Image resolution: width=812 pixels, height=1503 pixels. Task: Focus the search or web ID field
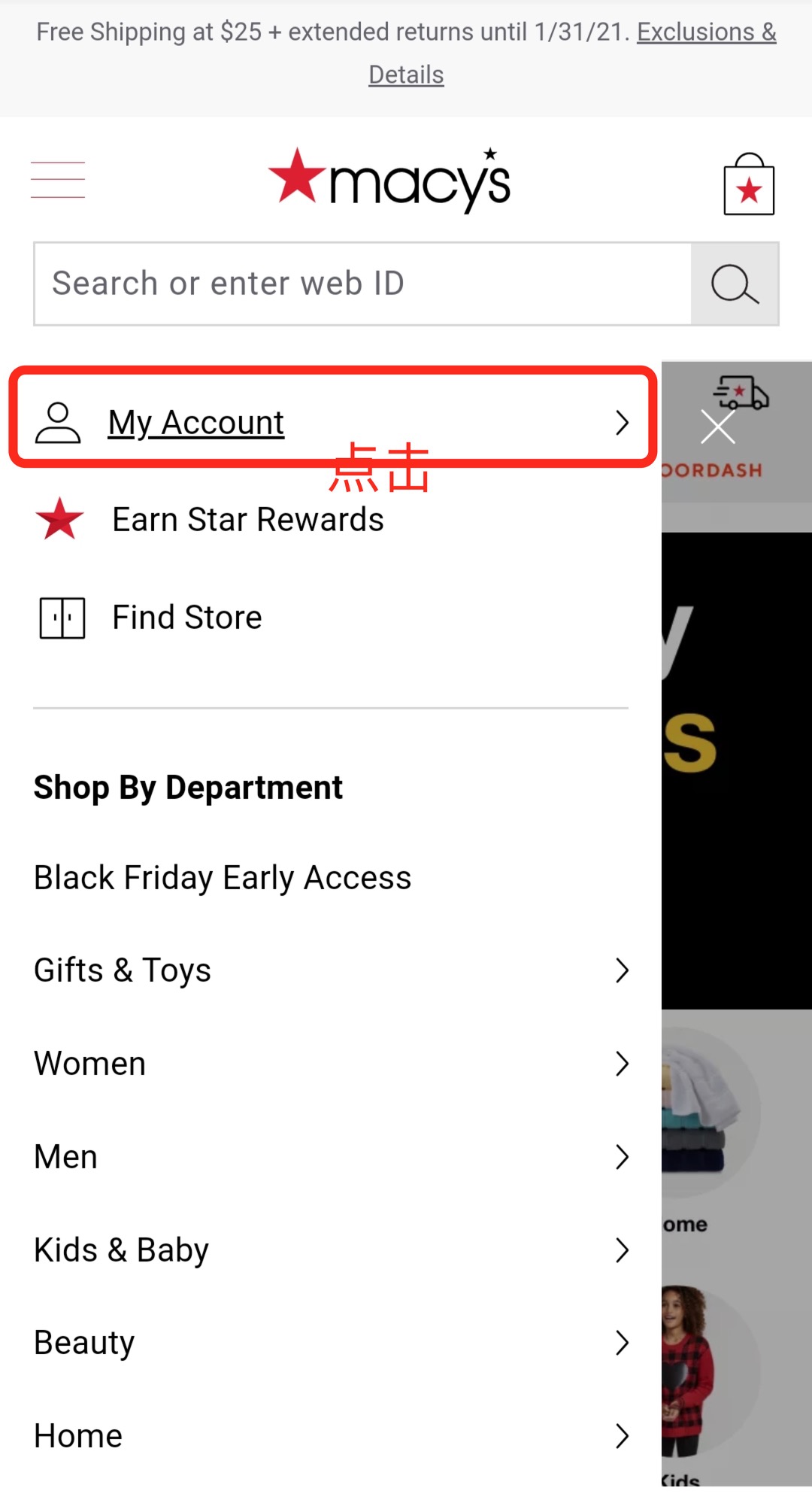[x=362, y=284]
